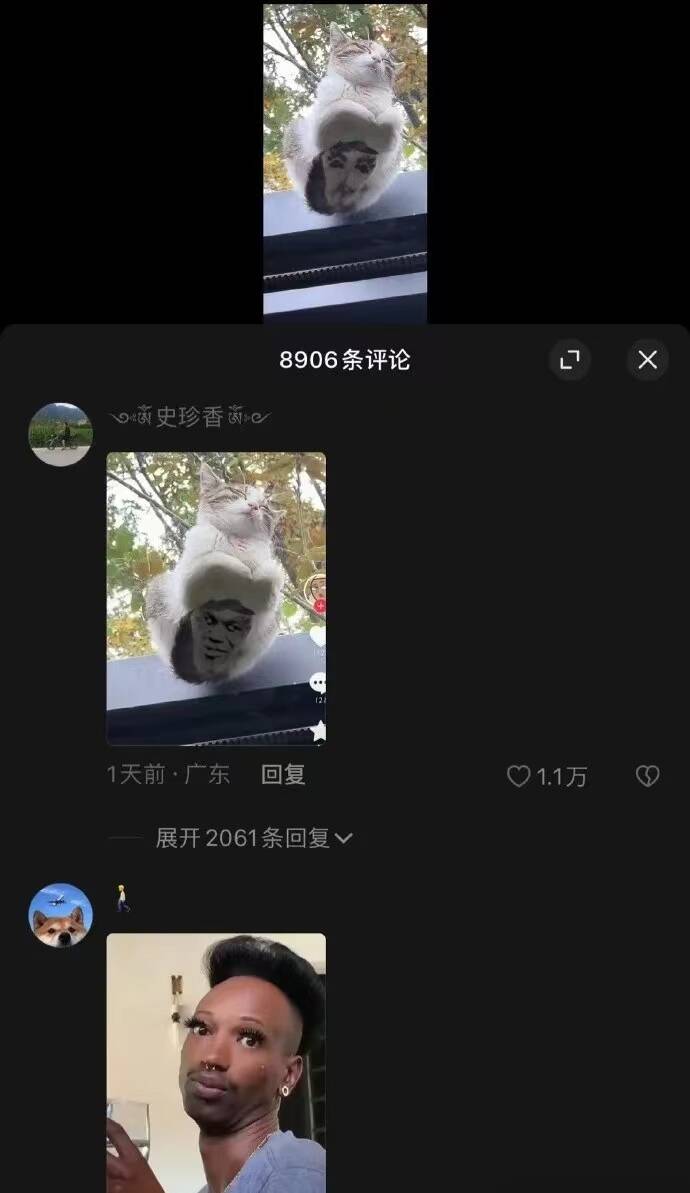Expand the comments panel to full screen
Viewport: 690px width, 1193px height.
(569, 360)
